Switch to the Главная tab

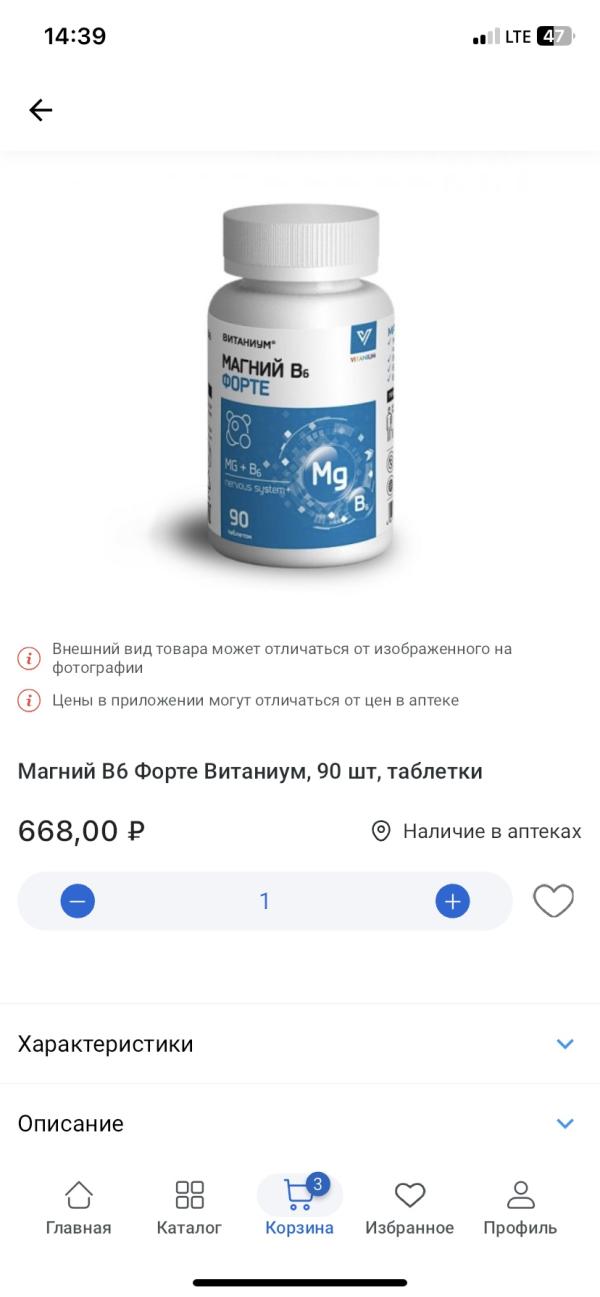[x=78, y=1207]
